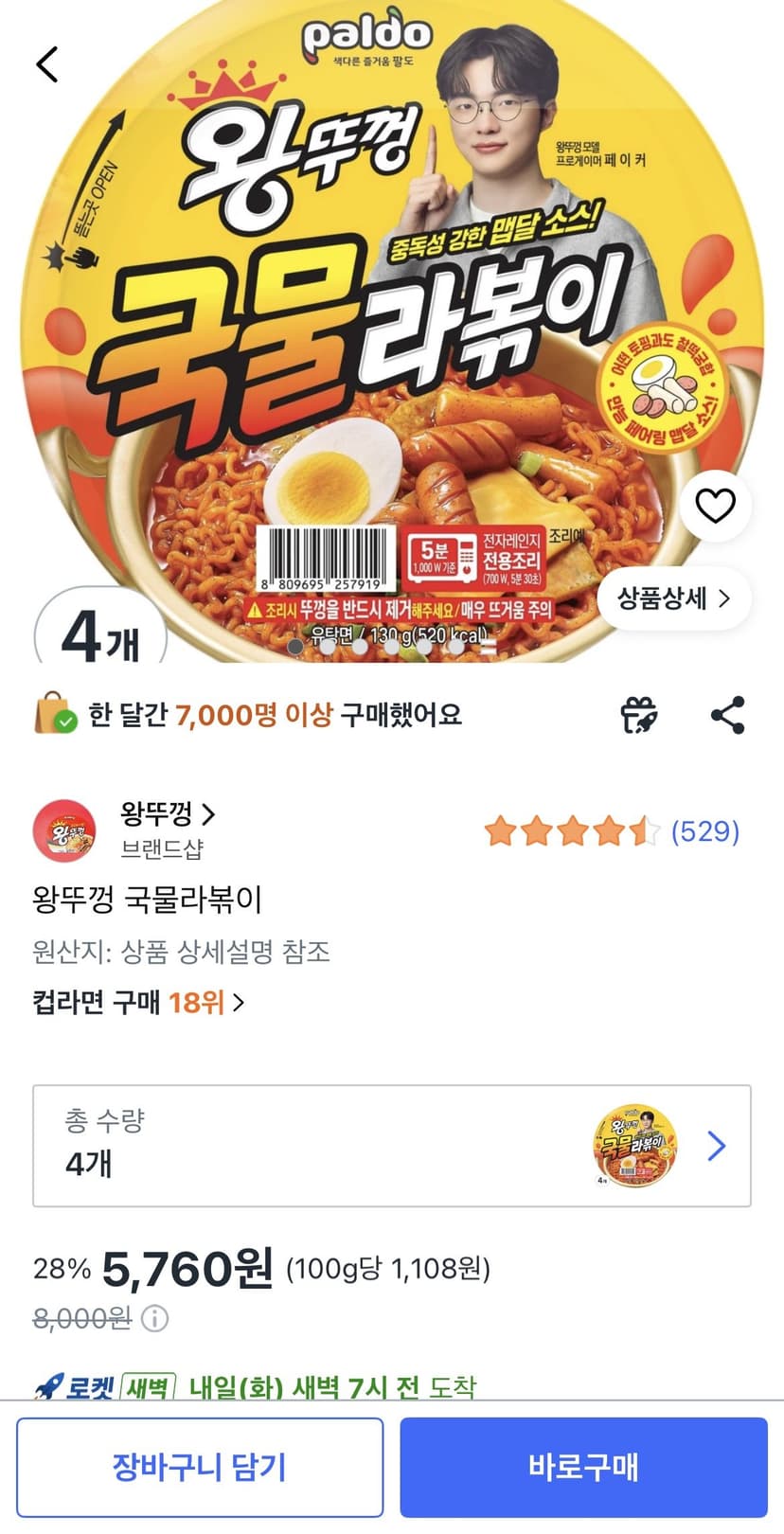Go back using the top-left arrow
The height and width of the screenshot is (1534, 784).
tap(47, 64)
